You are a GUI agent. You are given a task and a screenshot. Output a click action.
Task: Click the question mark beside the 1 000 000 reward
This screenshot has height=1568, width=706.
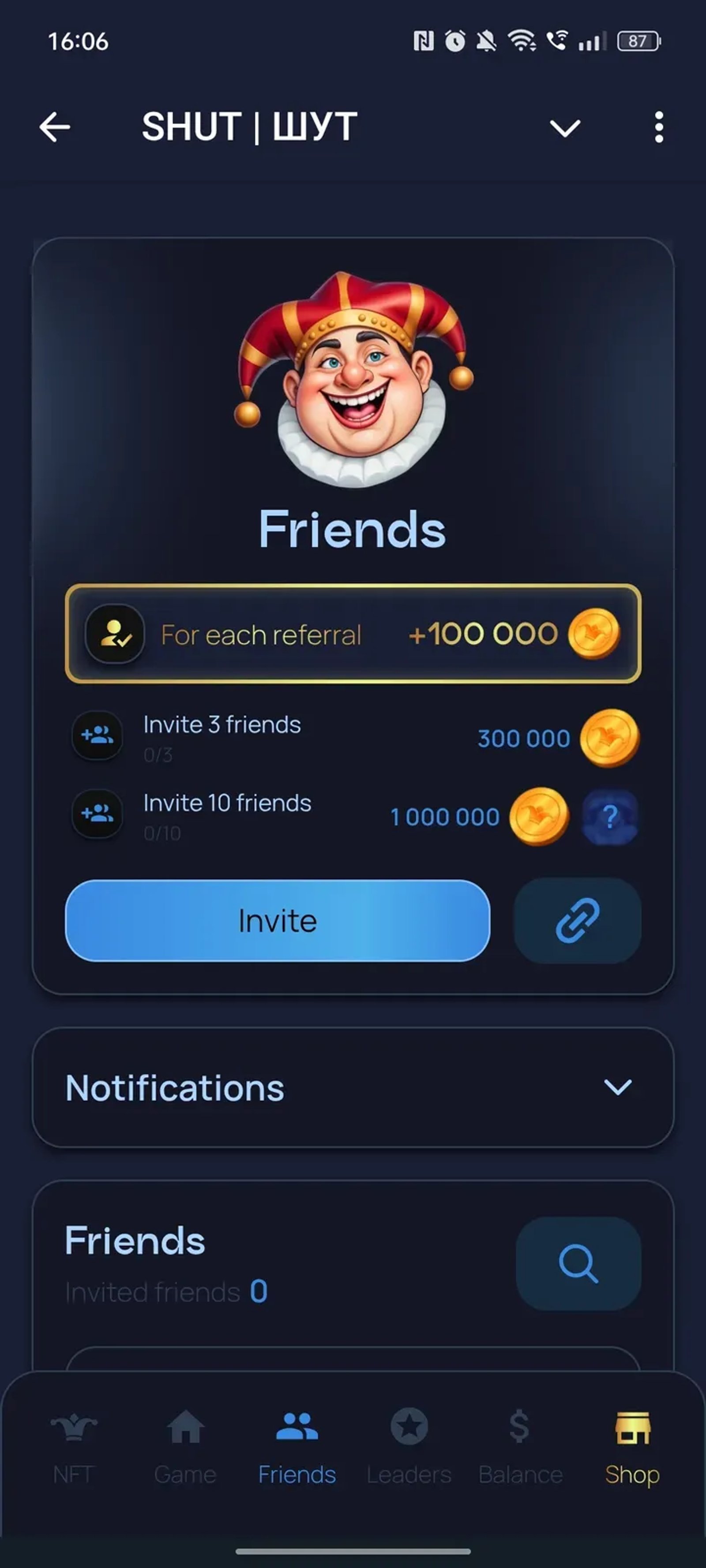point(610,817)
